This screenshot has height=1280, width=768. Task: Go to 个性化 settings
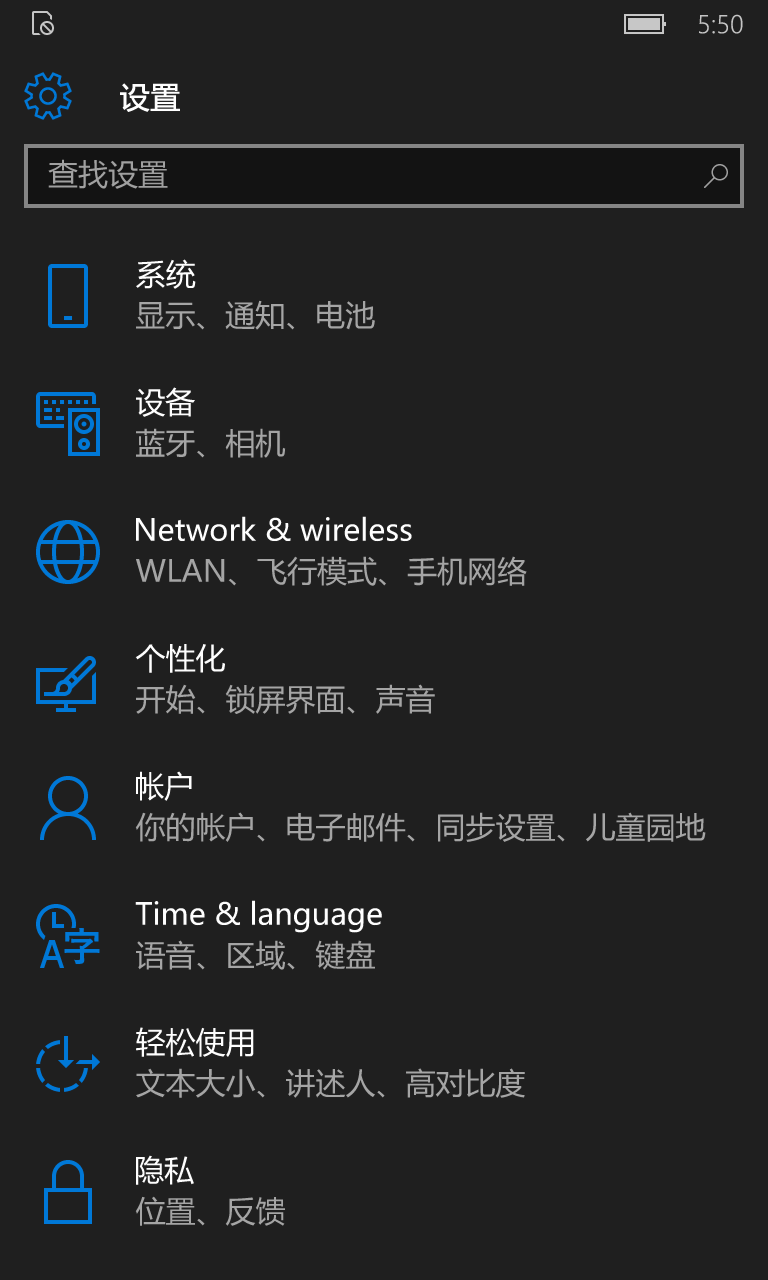coord(384,680)
